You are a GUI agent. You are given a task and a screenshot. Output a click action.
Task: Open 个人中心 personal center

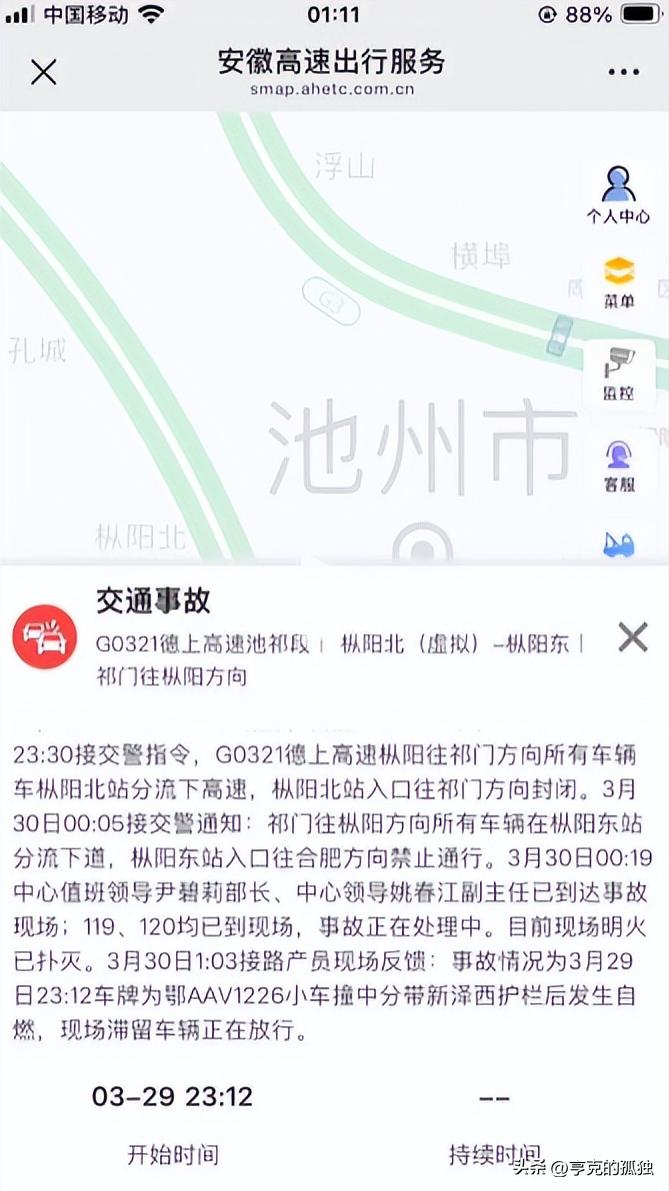pos(618,193)
